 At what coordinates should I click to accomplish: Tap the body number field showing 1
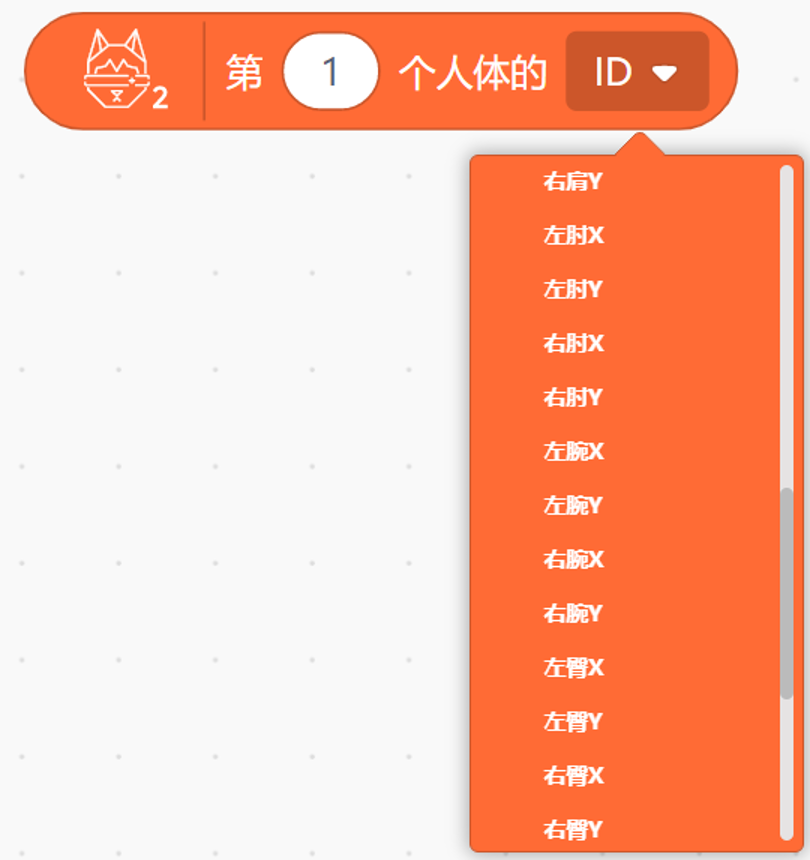tap(330, 72)
